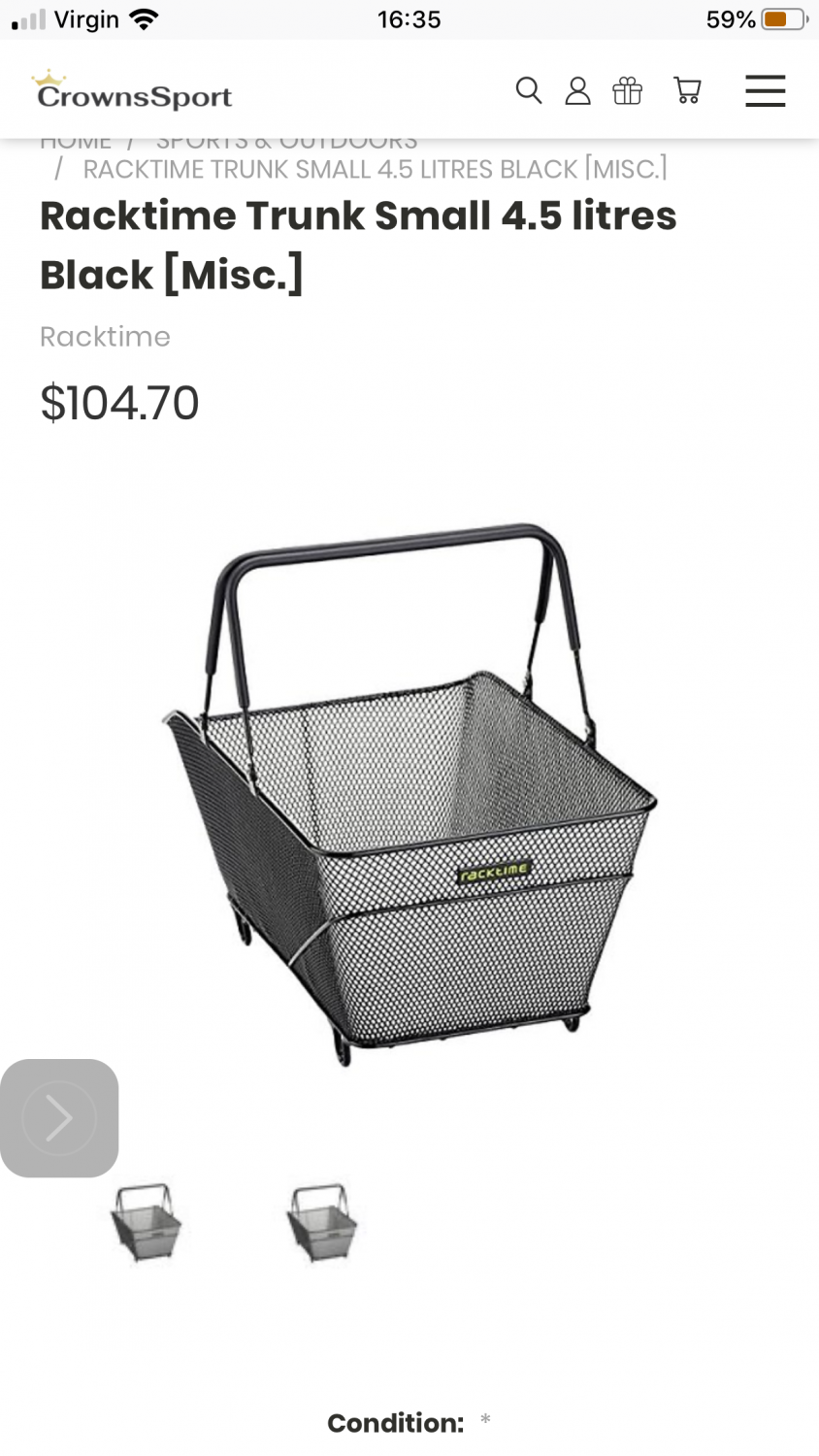Open the Racktime brand link
819x1456 pixels.
(105, 337)
